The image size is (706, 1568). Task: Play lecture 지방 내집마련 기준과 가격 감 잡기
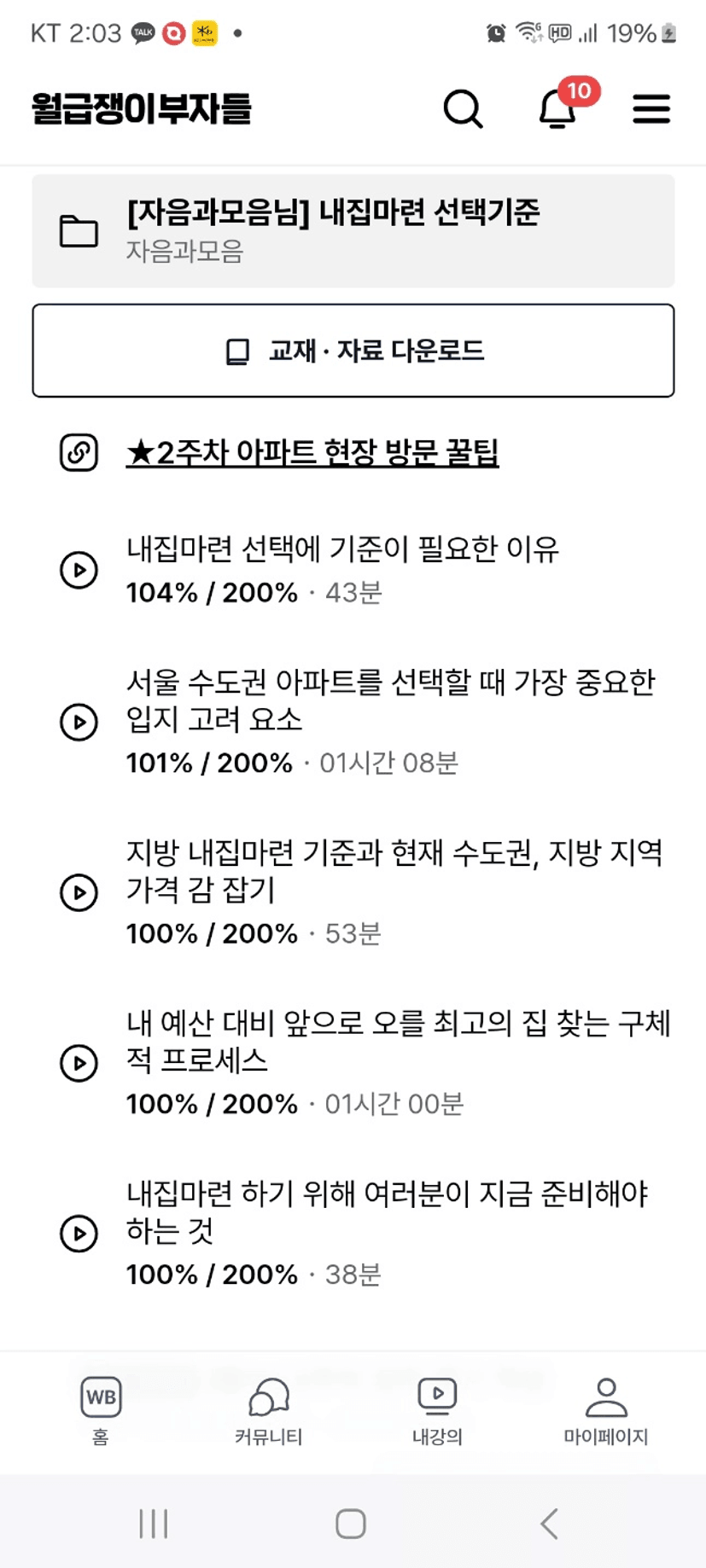(x=79, y=892)
